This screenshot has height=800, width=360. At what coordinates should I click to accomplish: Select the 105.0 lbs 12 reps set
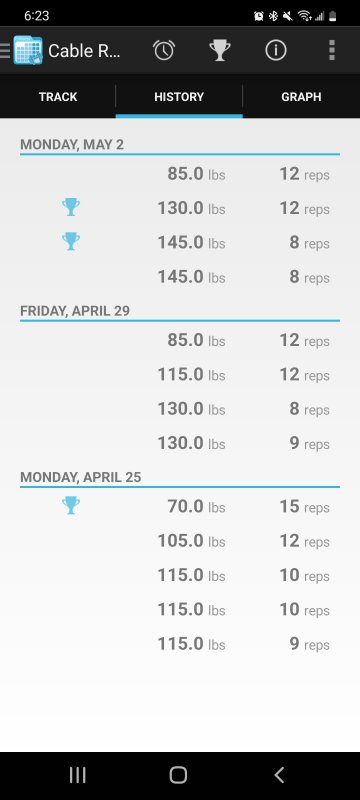pyautogui.click(x=180, y=541)
